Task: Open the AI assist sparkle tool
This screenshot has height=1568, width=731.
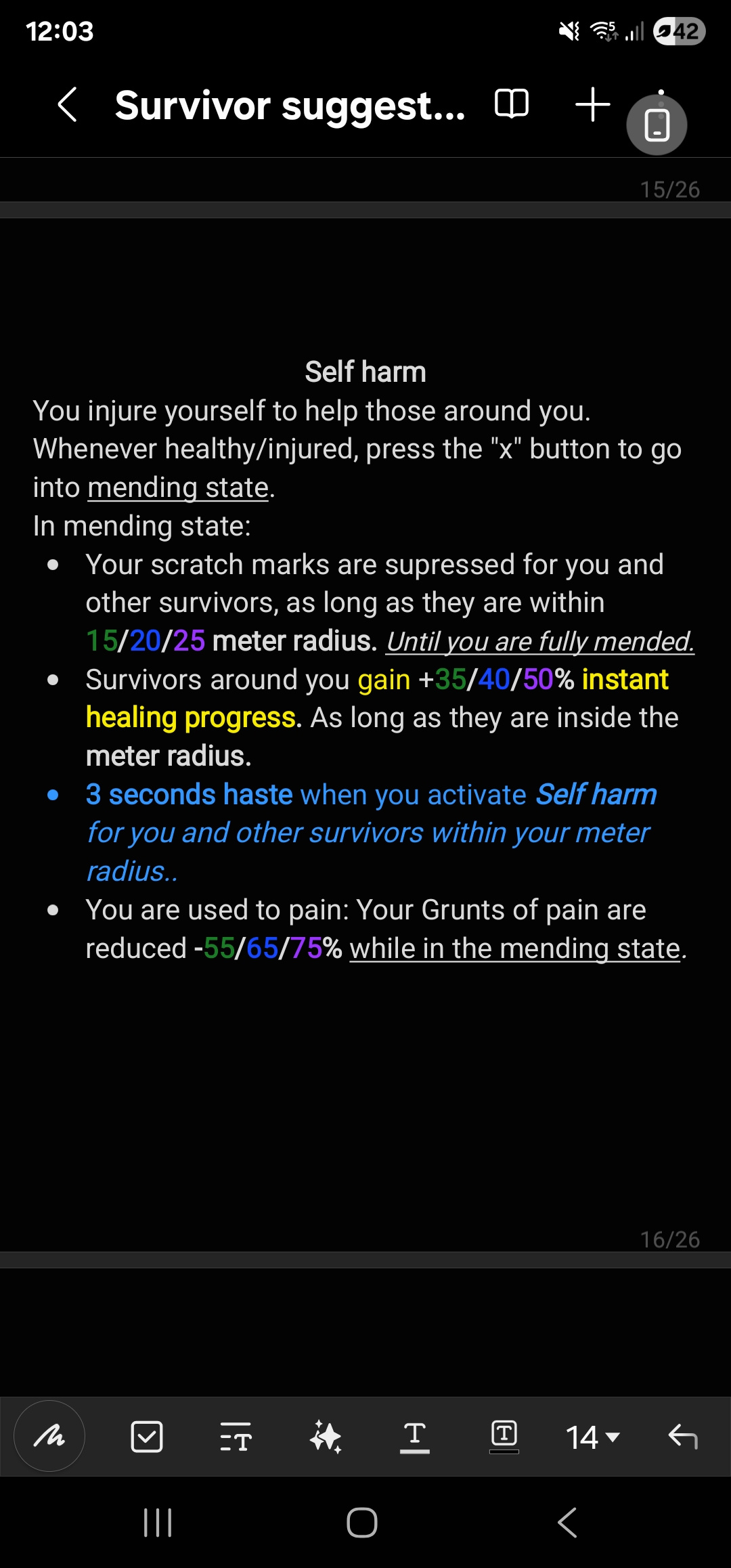Action: 326,1436
